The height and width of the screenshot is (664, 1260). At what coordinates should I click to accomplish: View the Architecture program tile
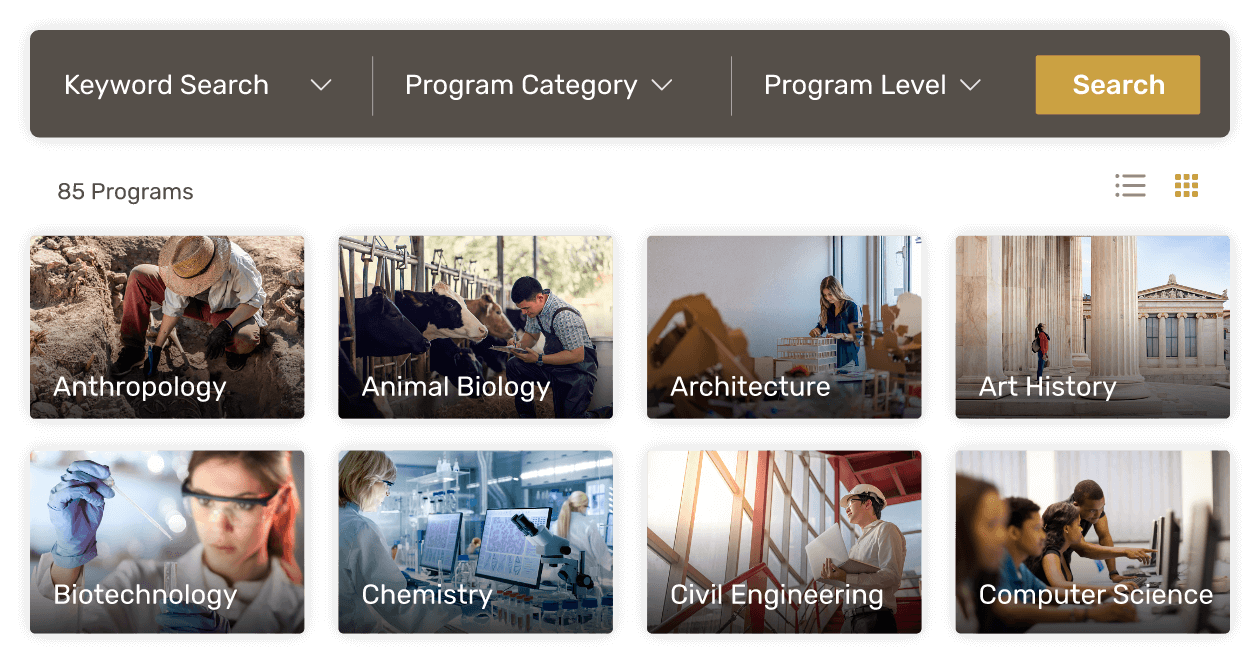(x=784, y=327)
